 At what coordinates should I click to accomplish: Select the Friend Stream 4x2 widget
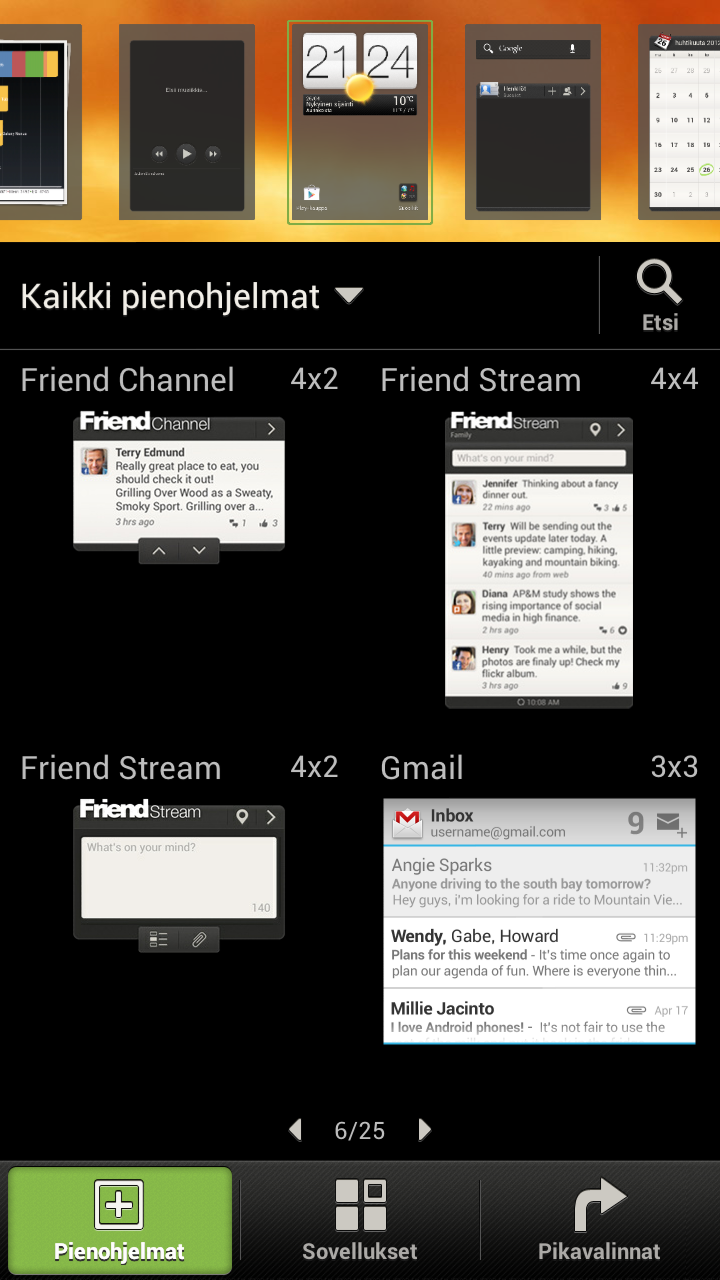point(179,872)
